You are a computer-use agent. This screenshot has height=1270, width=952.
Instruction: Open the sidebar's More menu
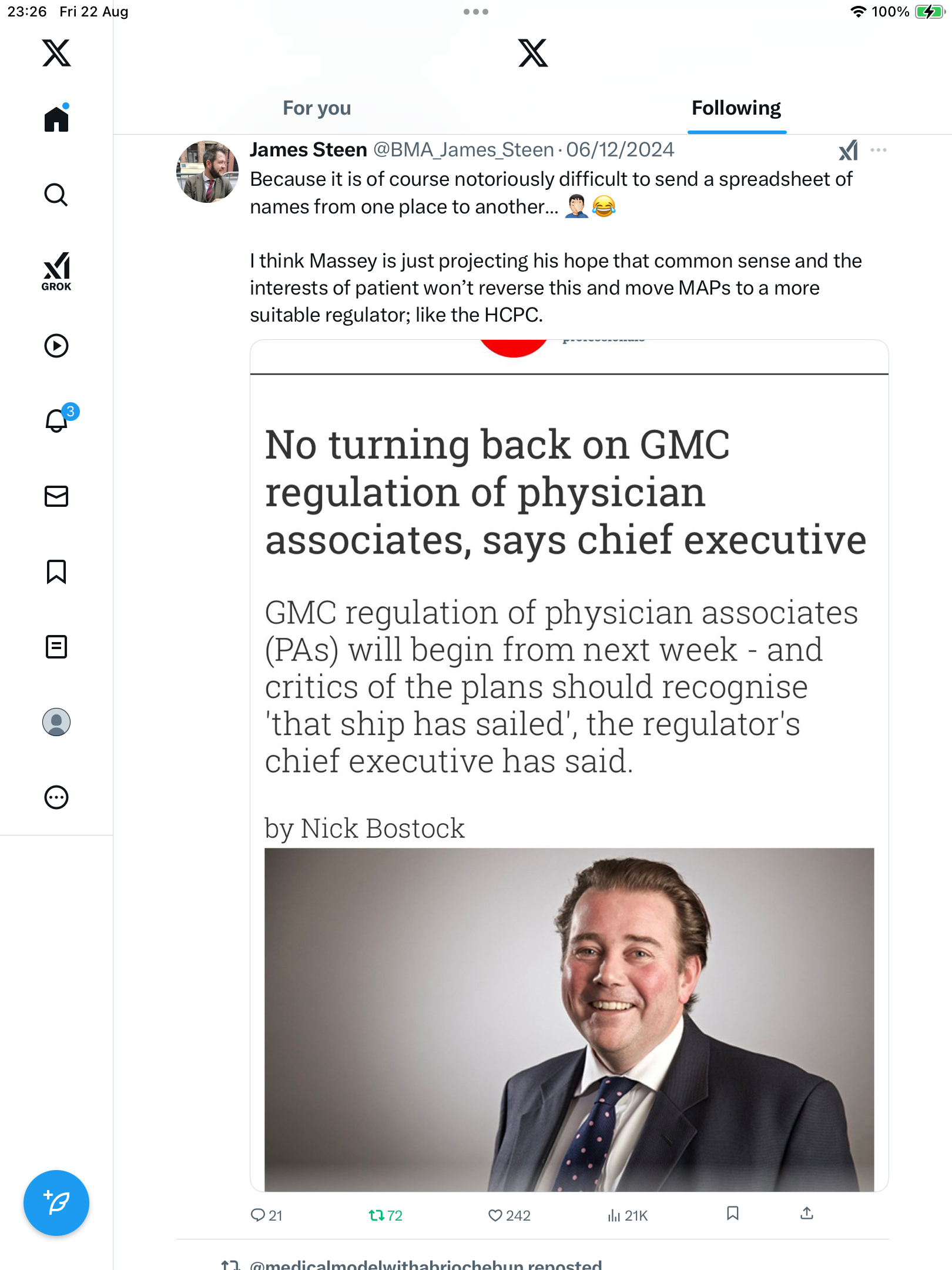[x=56, y=797]
